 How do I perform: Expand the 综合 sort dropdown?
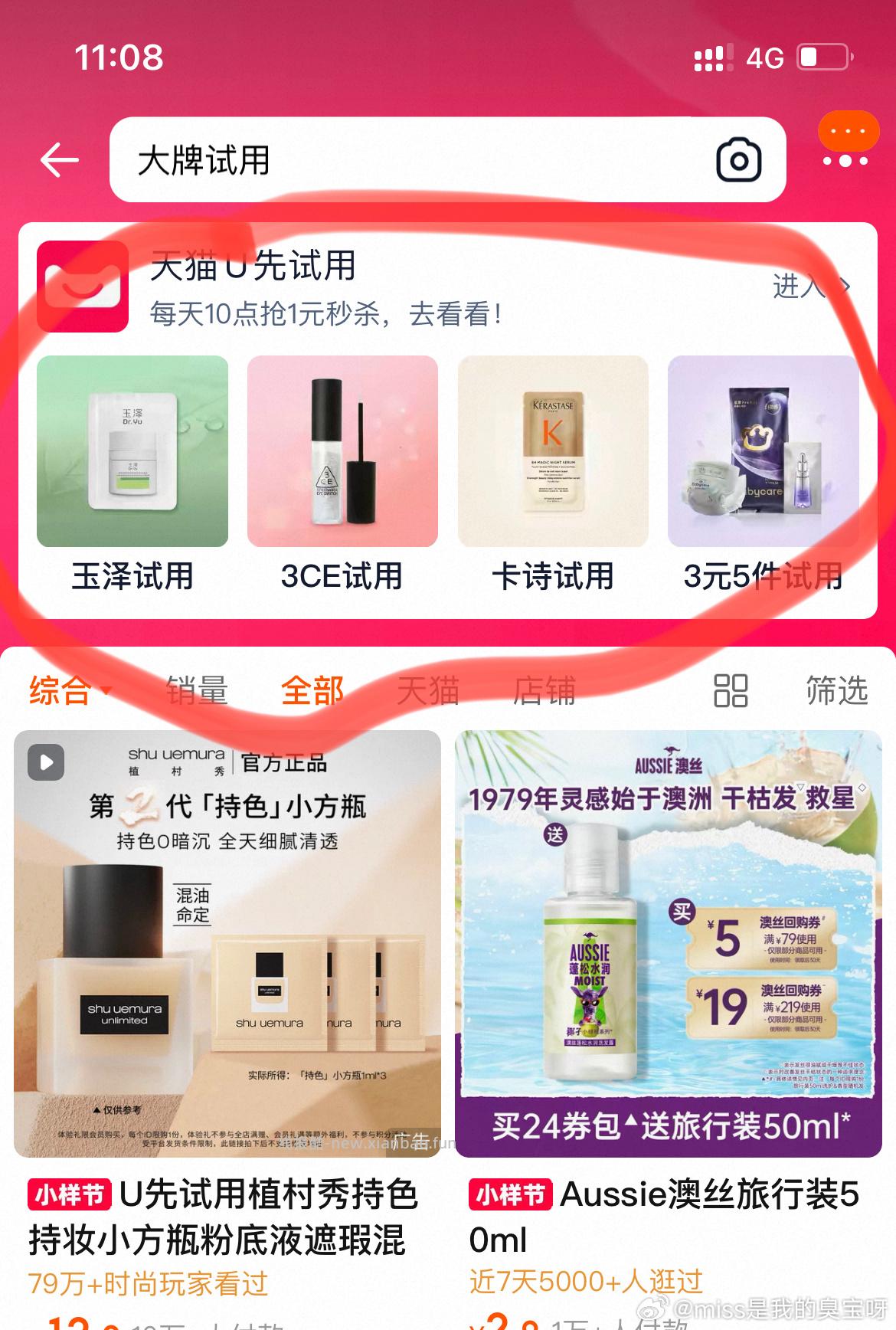[x=69, y=690]
